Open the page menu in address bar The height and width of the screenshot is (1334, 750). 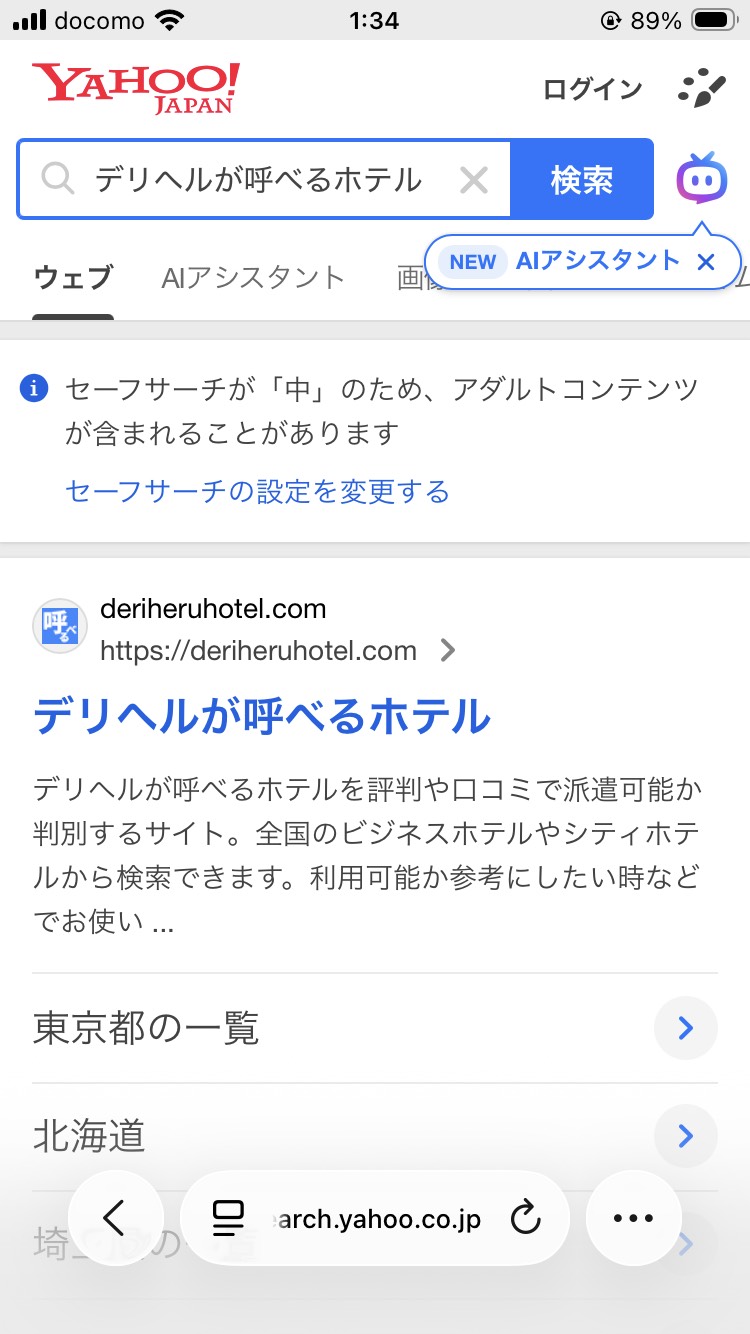click(229, 1218)
